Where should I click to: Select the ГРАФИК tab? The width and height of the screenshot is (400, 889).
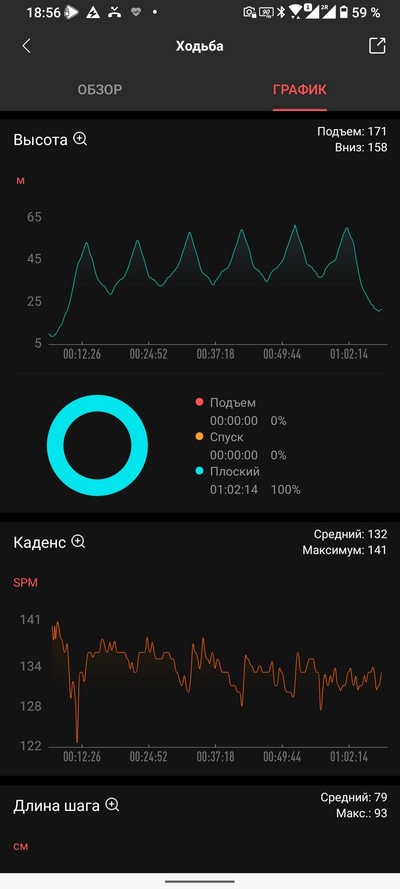pos(300,90)
